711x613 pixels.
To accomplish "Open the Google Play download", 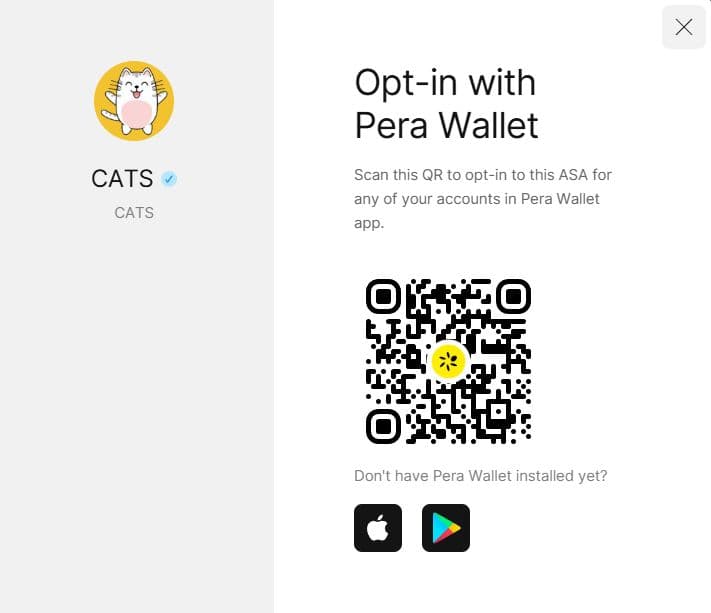I will tap(446, 527).
